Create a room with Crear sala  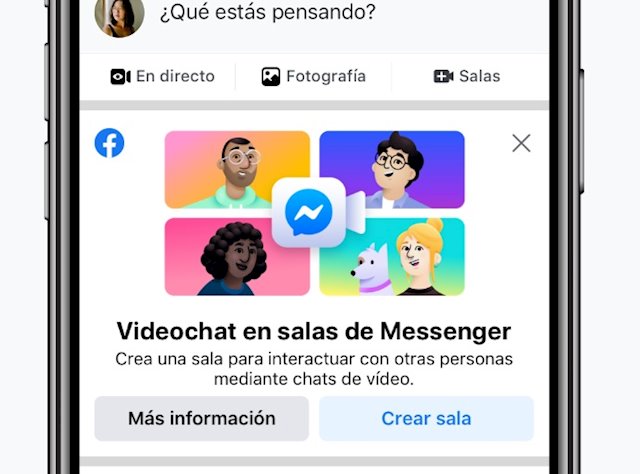(426, 418)
